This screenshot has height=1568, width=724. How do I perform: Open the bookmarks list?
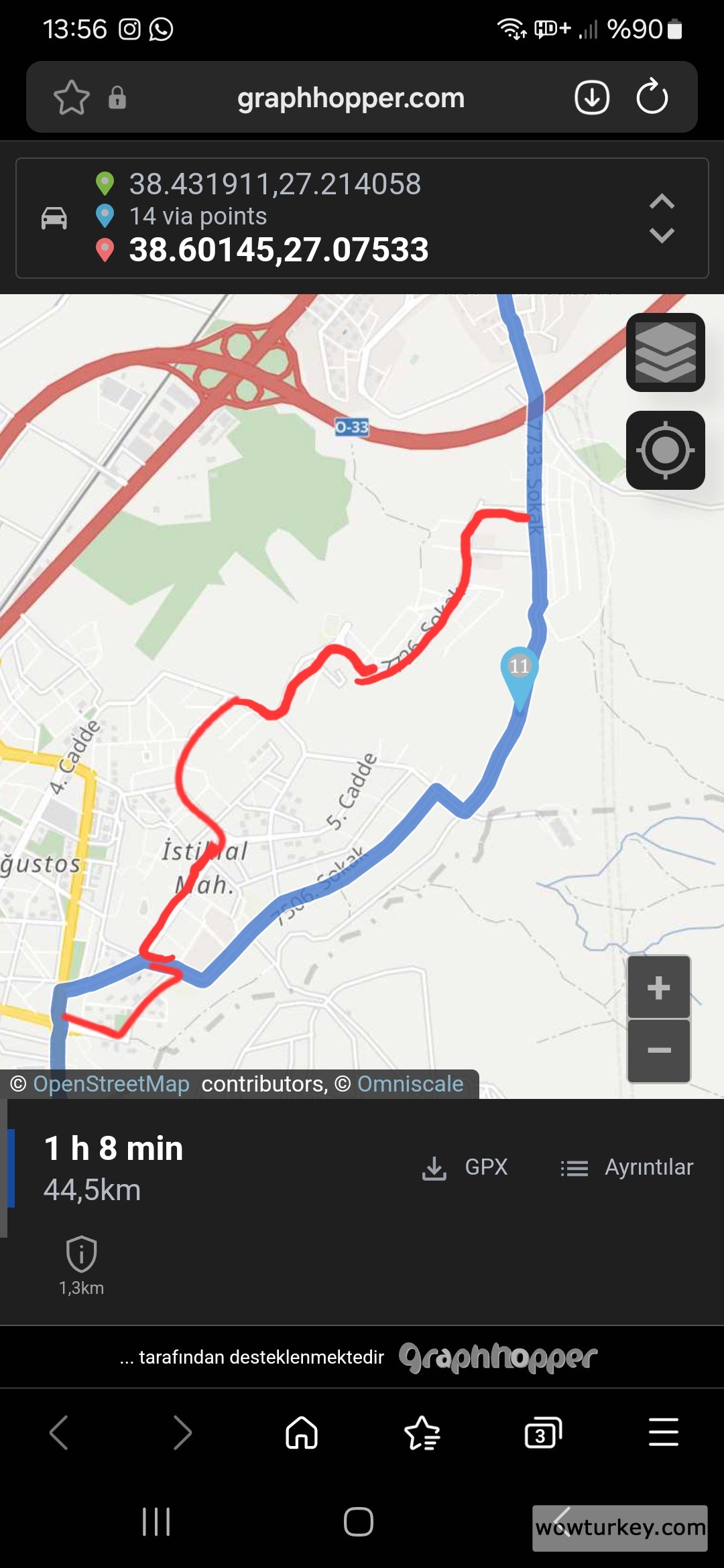[422, 1433]
